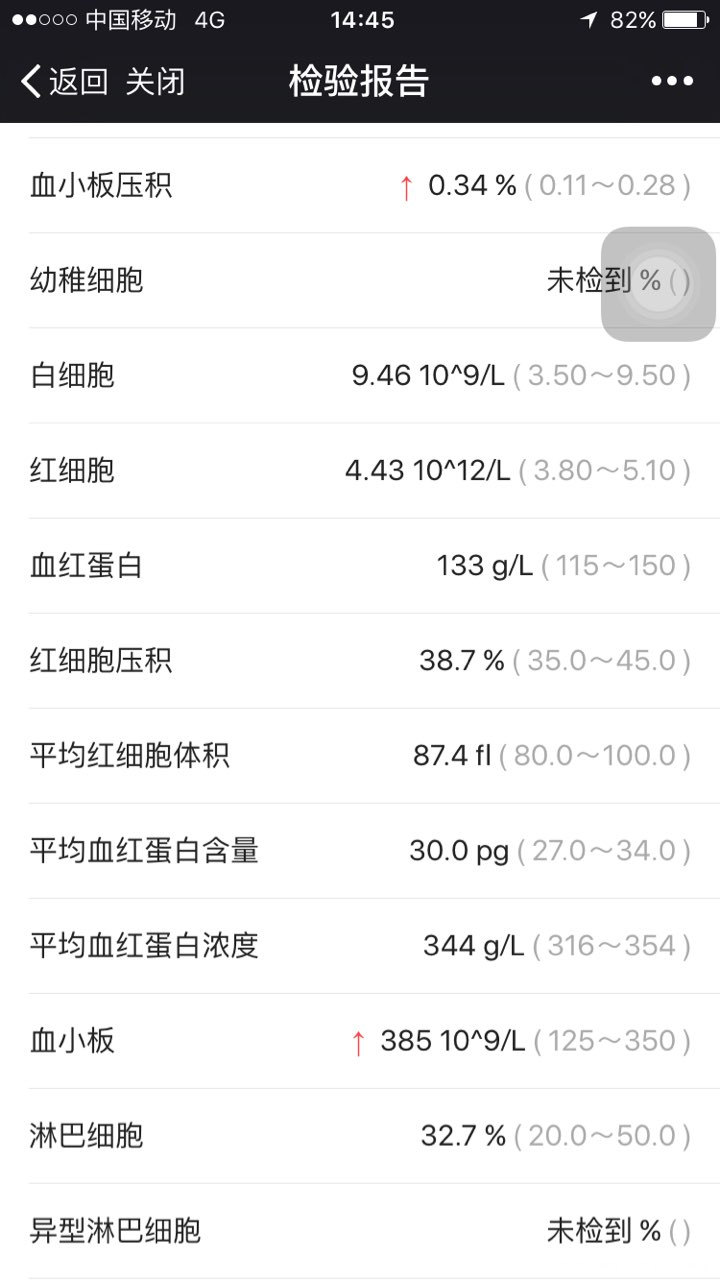The height and width of the screenshot is (1281, 720).
Task: Select the 白细胞 result row
Action: 360,375
